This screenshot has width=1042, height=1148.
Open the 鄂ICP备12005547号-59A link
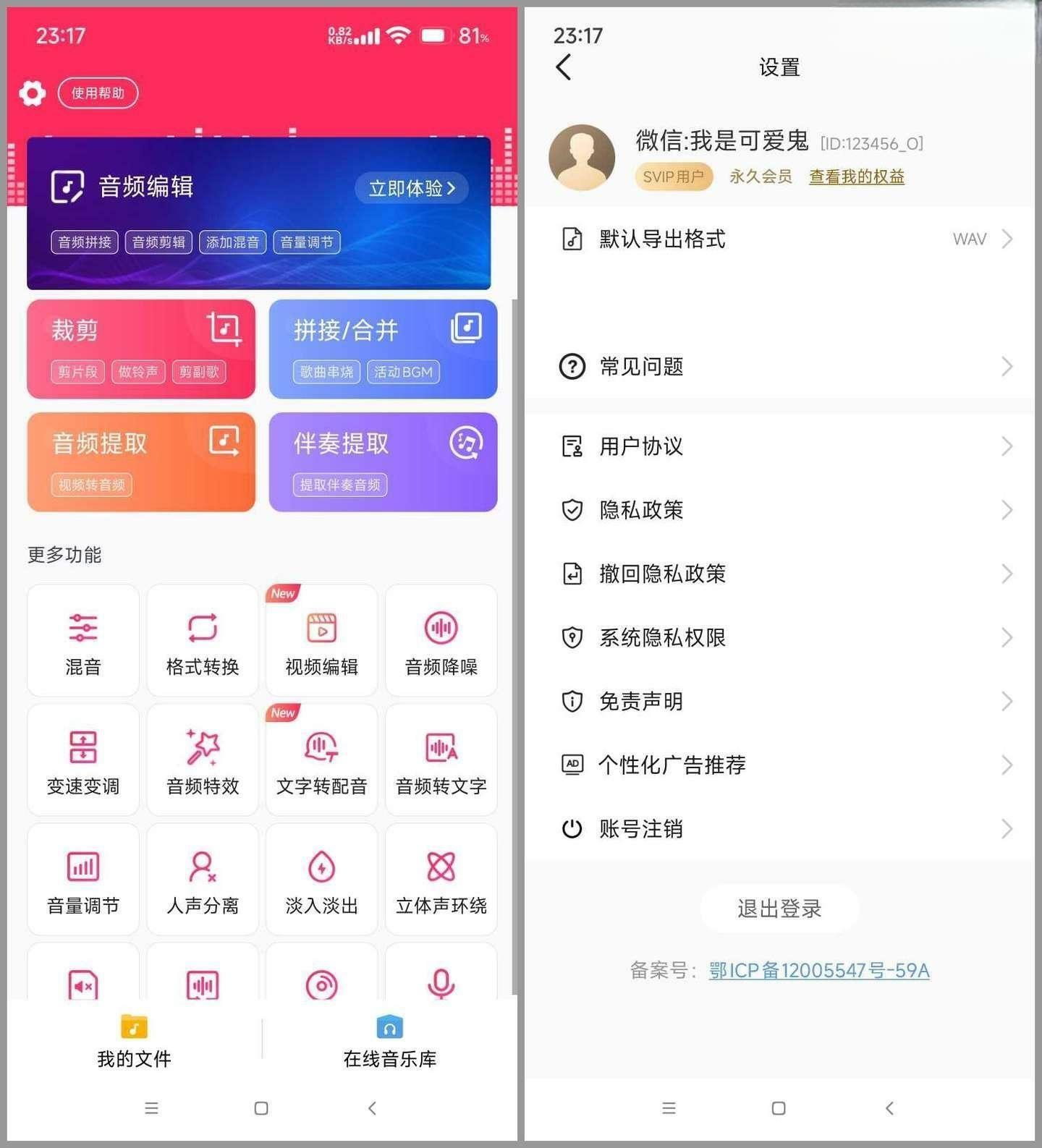click(x=818, y=970)
